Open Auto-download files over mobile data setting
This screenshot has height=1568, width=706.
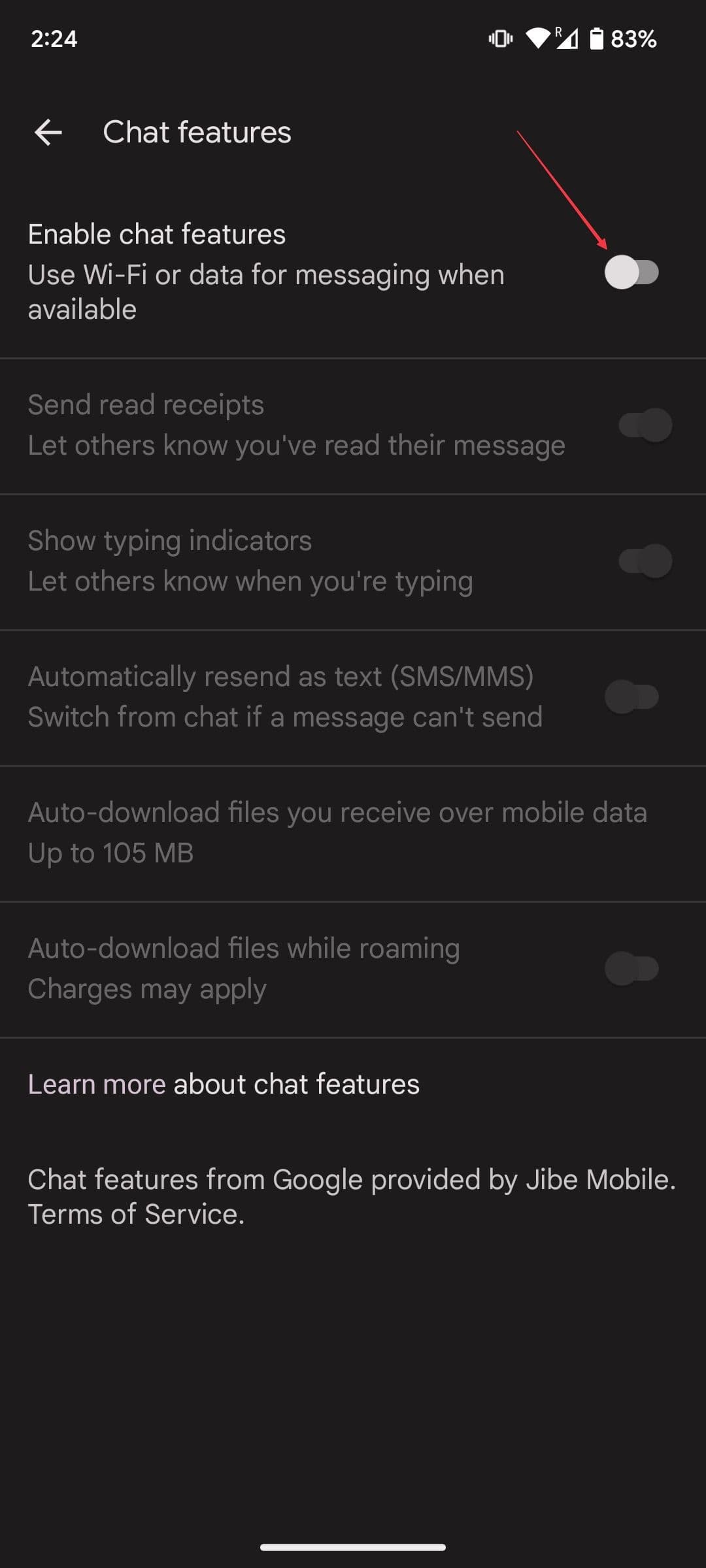[x=337, y=832]
